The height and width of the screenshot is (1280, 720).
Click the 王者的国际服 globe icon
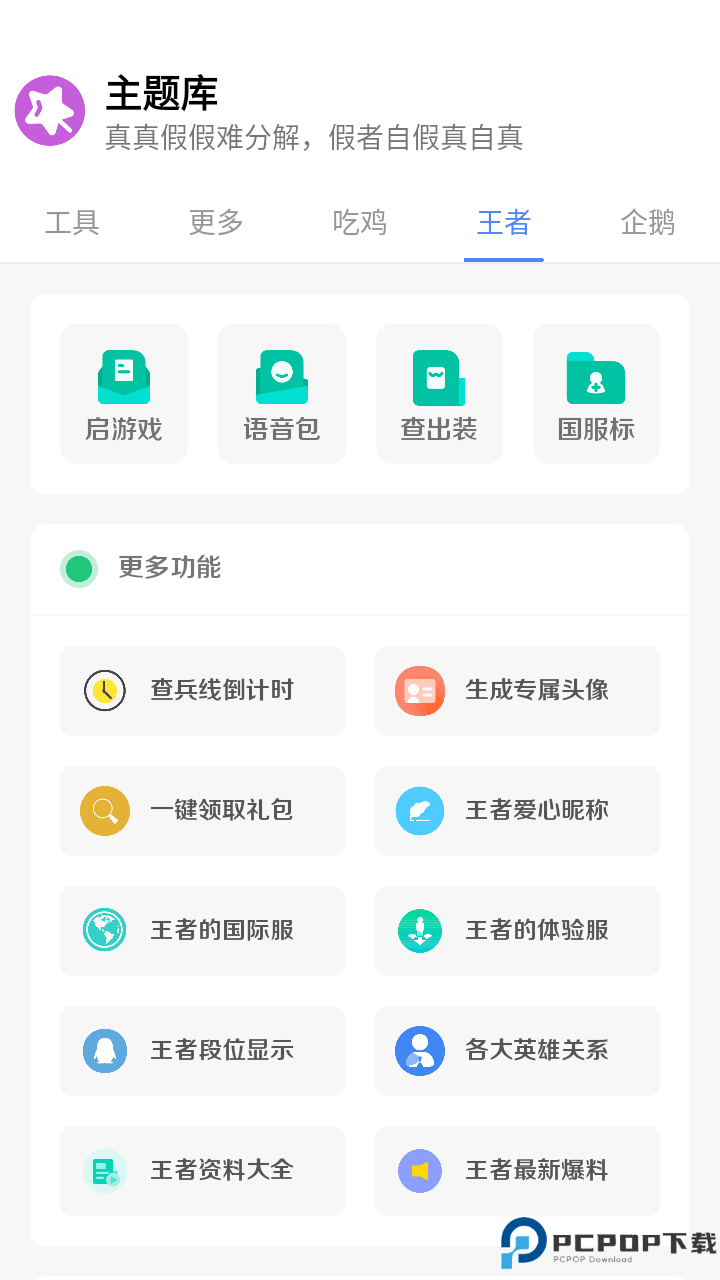coord(104,930)
